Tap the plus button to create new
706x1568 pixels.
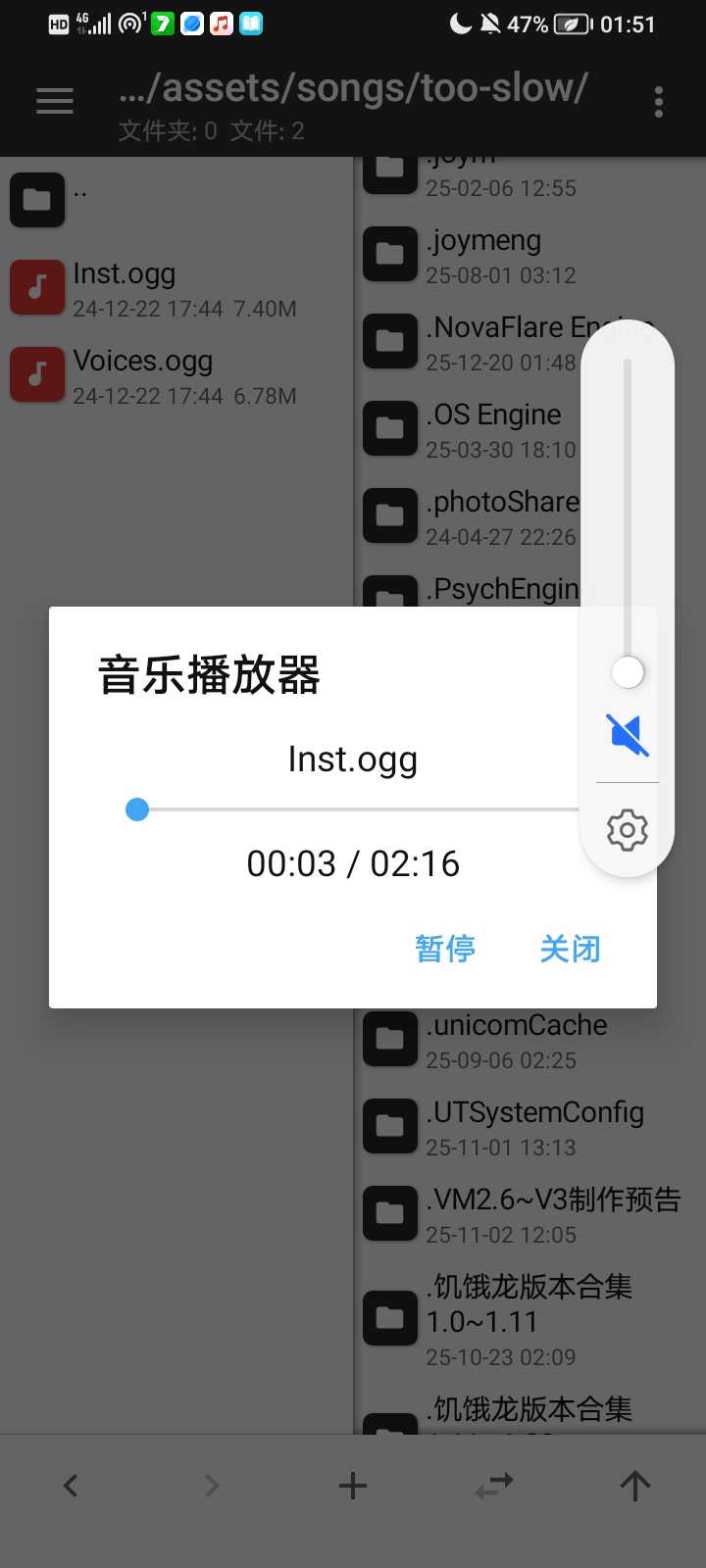pyautogui.click(x=353, y=1486)
